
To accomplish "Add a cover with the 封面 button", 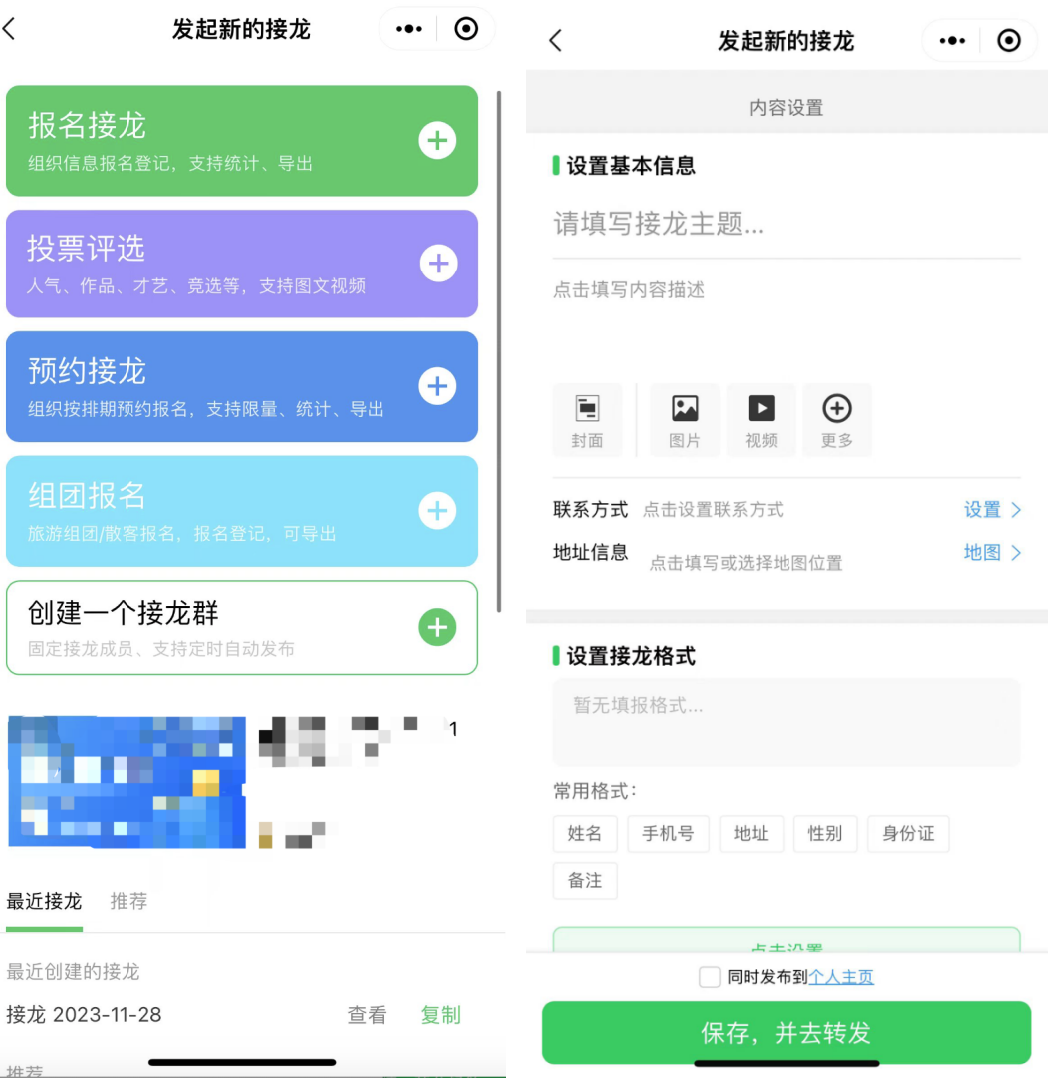I will (587, 420).
